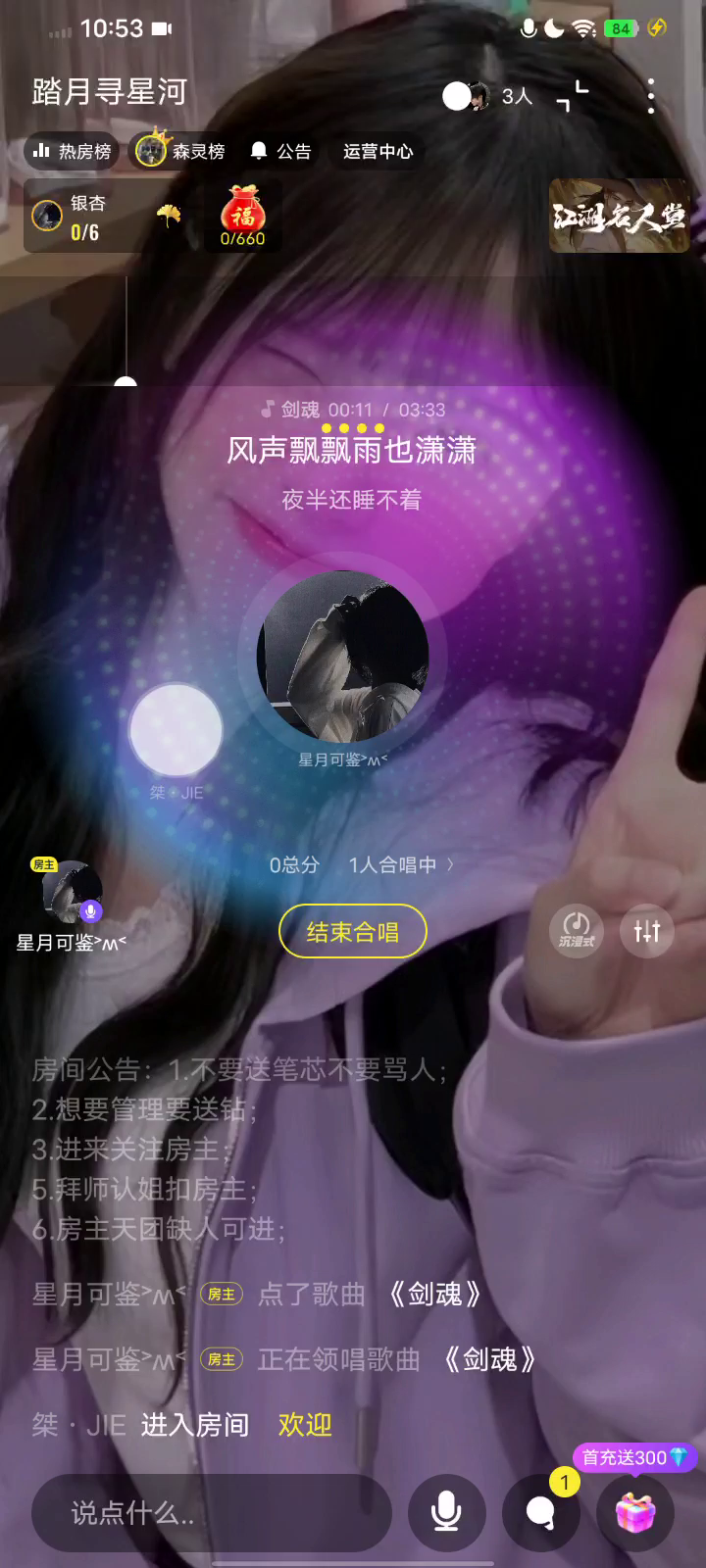Open the 江湖名人堂 banner
Image resolution: width=706 pixels, height=1568 pixels.
pyautogui.click(x=619, y=216)
